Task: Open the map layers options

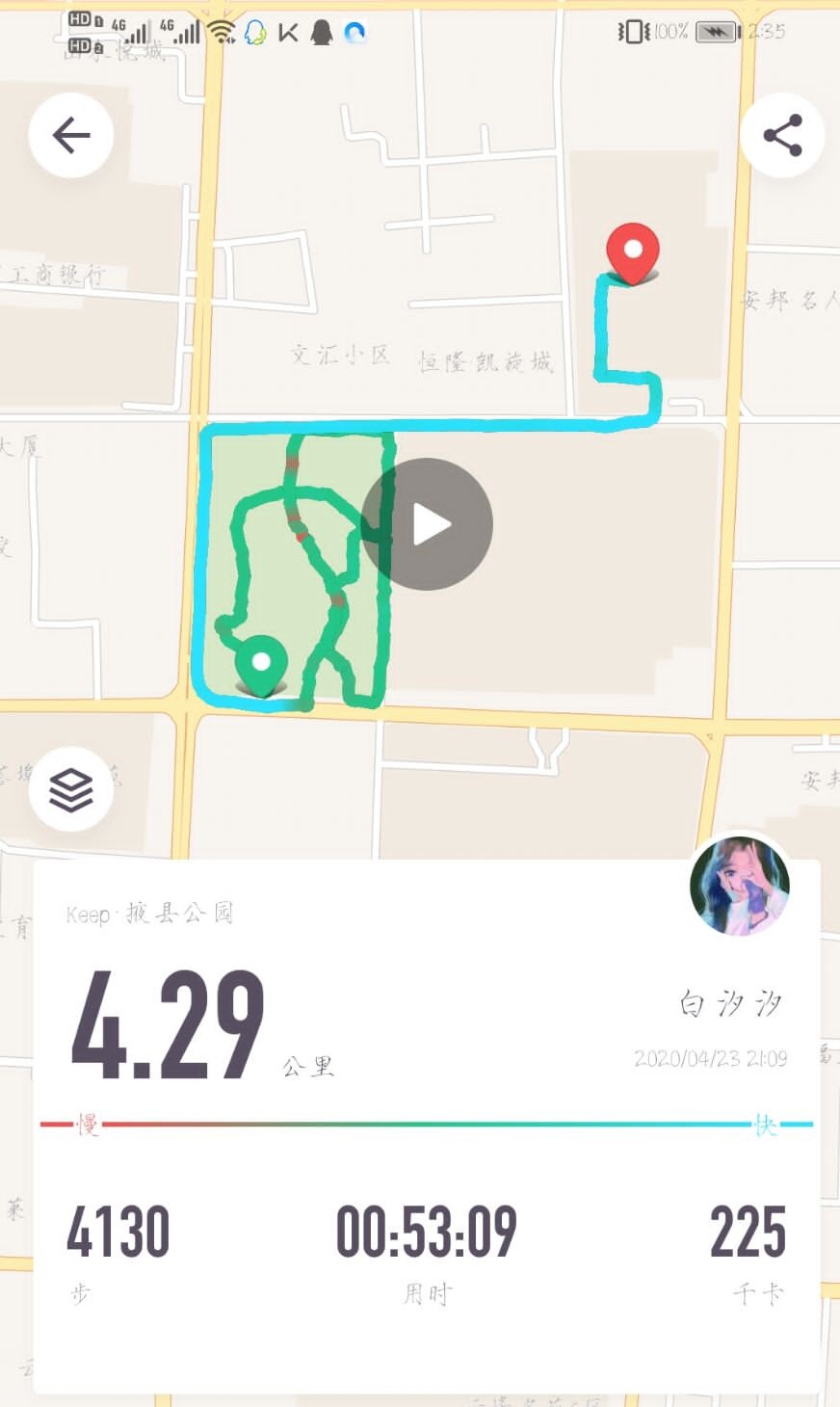Action: coord(71,790)
